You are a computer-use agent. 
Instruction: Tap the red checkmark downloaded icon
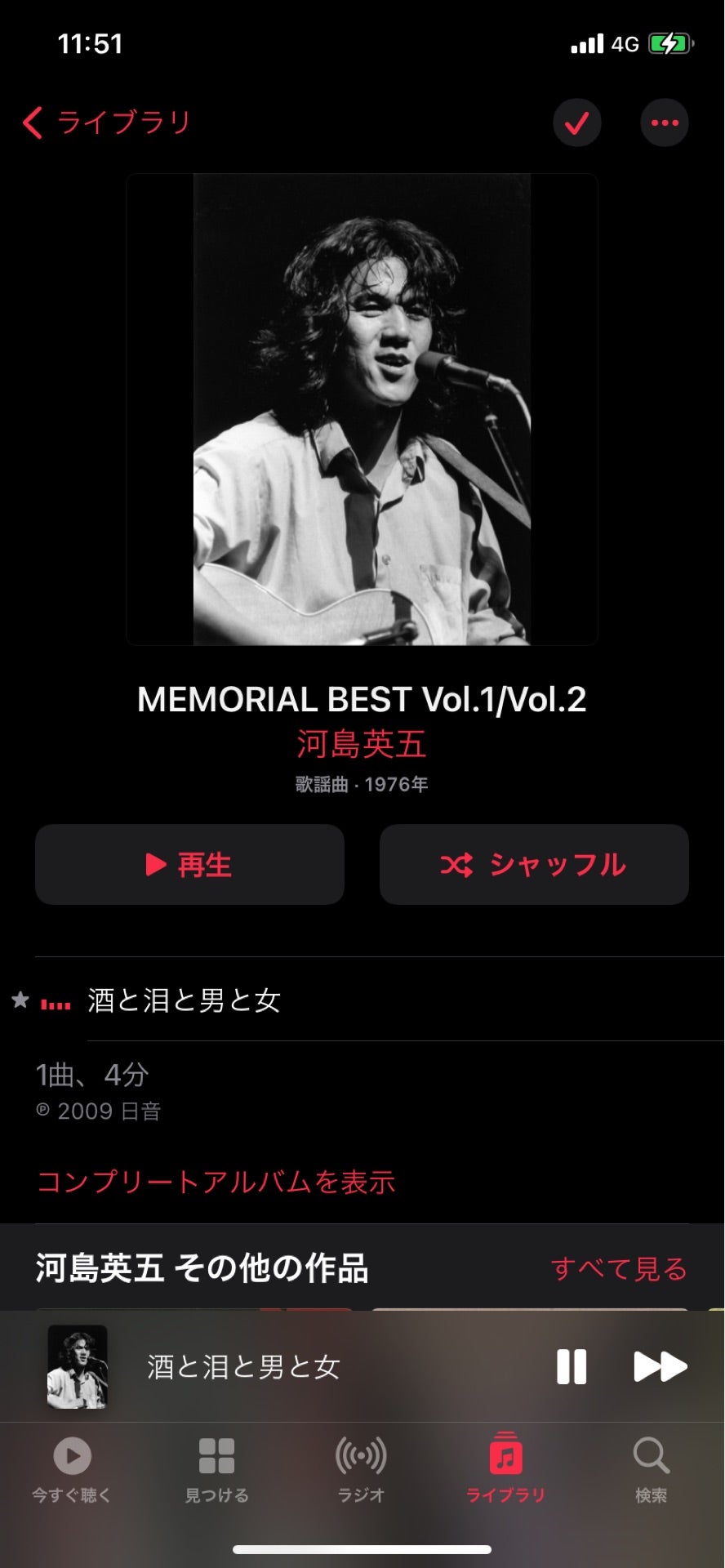tap(577, 122)
